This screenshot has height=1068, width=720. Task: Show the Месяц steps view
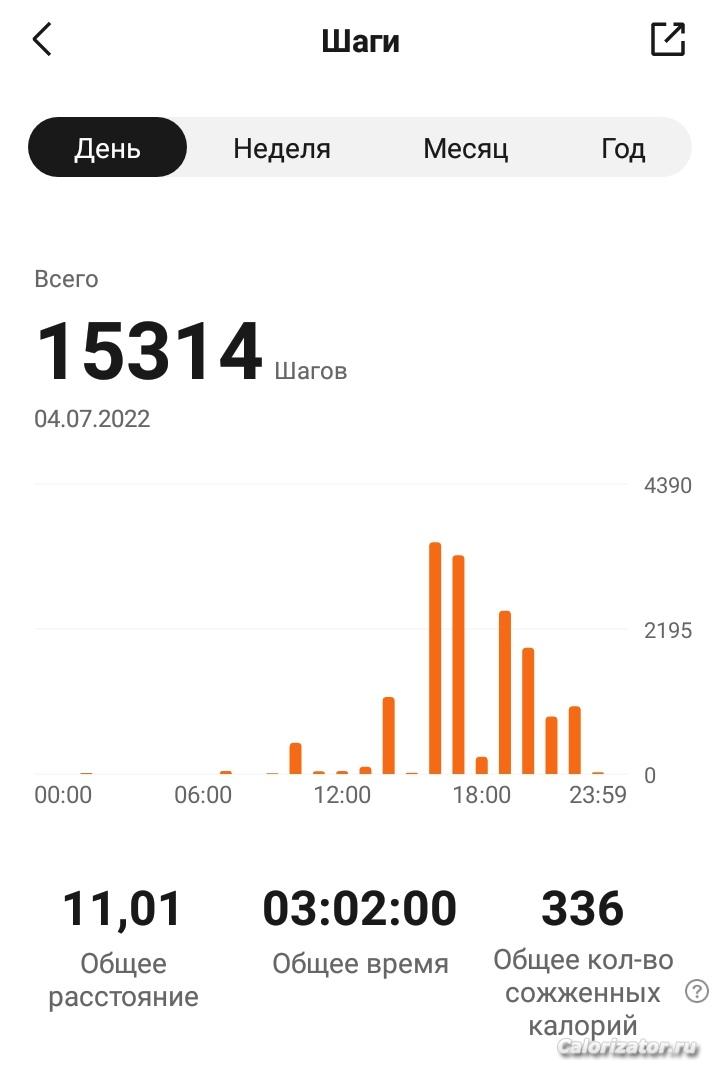coord(465,149)
